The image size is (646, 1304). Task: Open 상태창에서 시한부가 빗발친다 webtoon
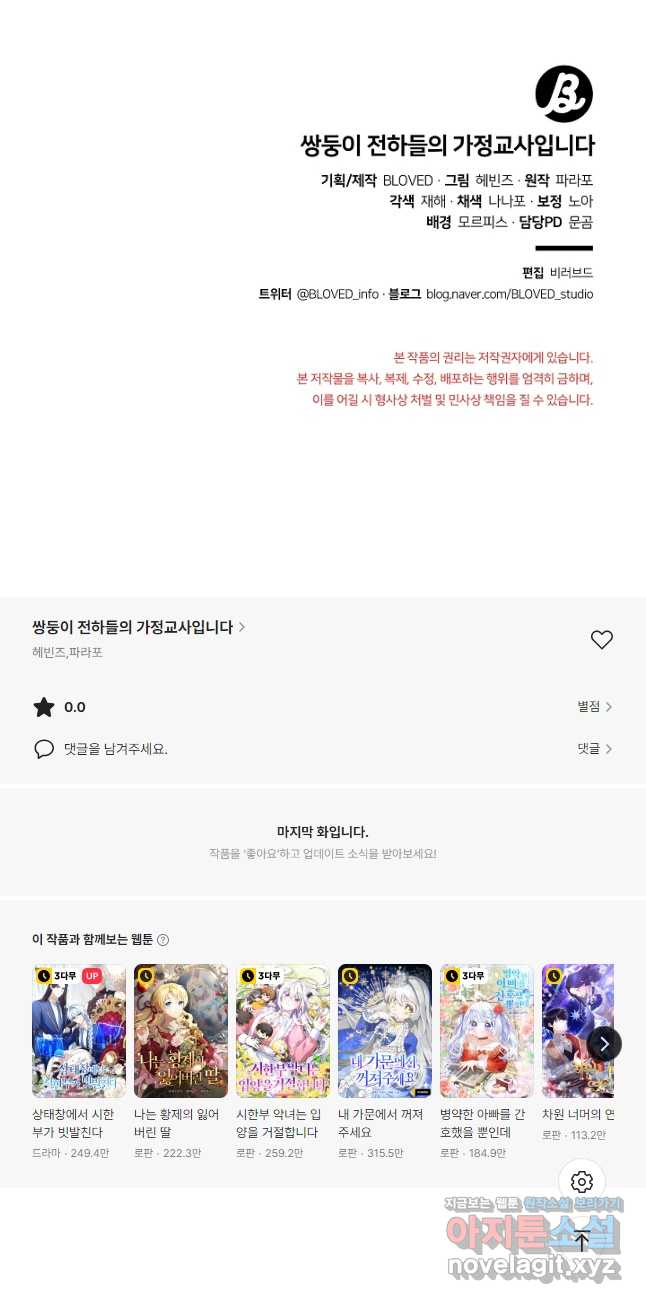click(79, 1031)
